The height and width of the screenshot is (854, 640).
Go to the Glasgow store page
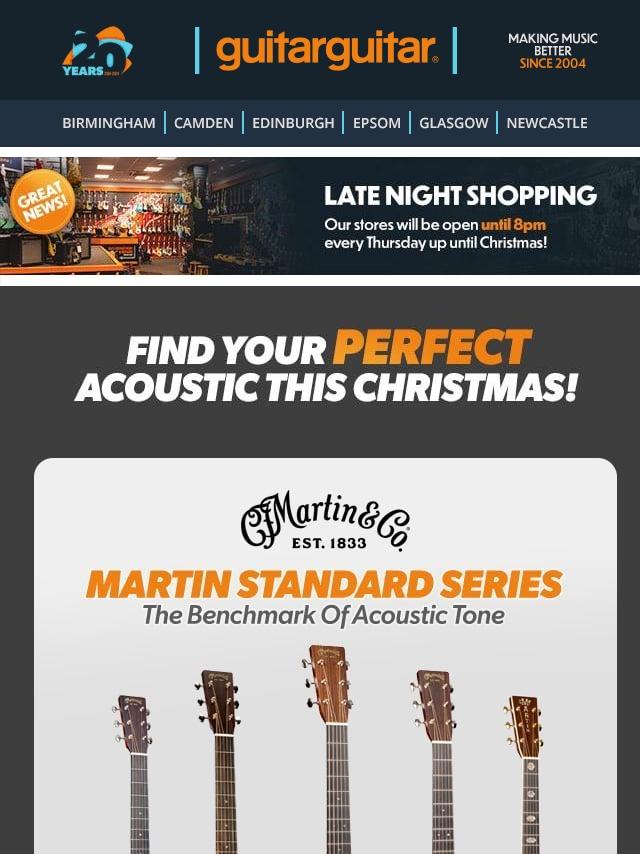point(454,123)
